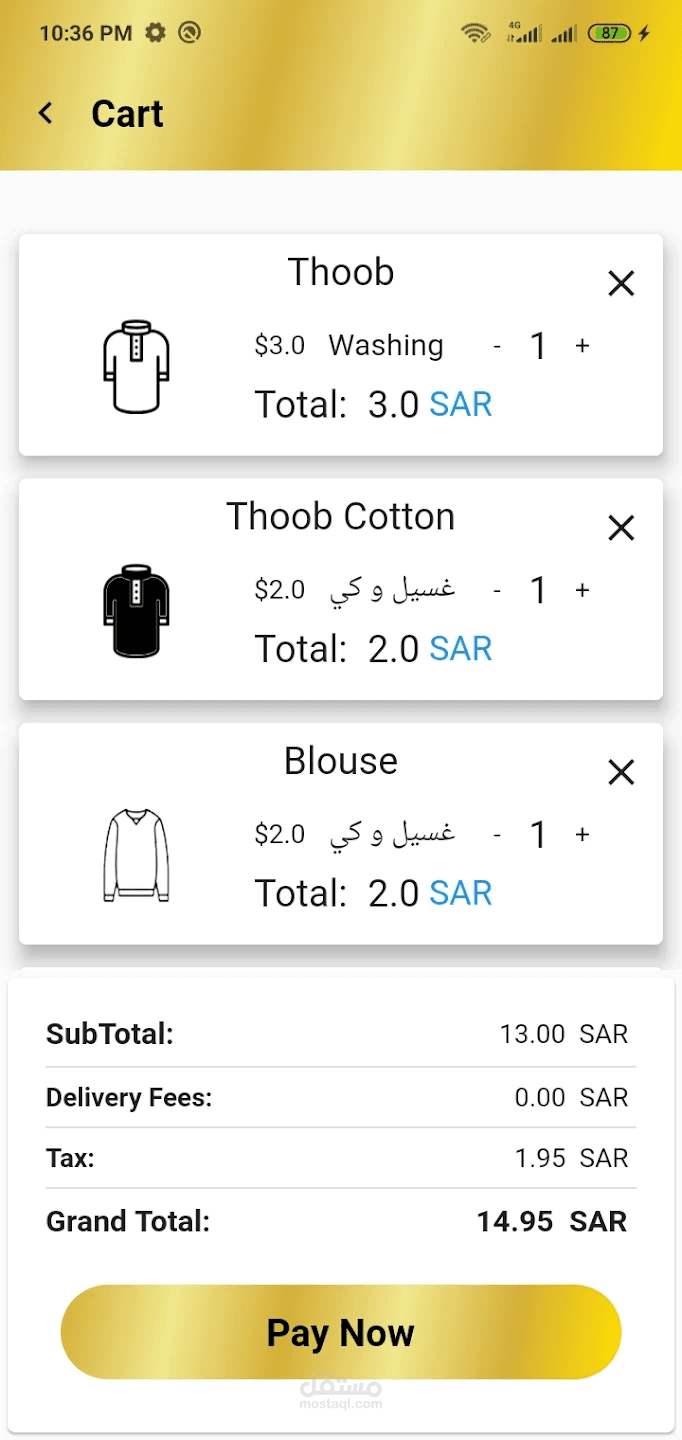Remove Blouse from the cart
Screen dimensions: 682x1440
pos(621,772)
